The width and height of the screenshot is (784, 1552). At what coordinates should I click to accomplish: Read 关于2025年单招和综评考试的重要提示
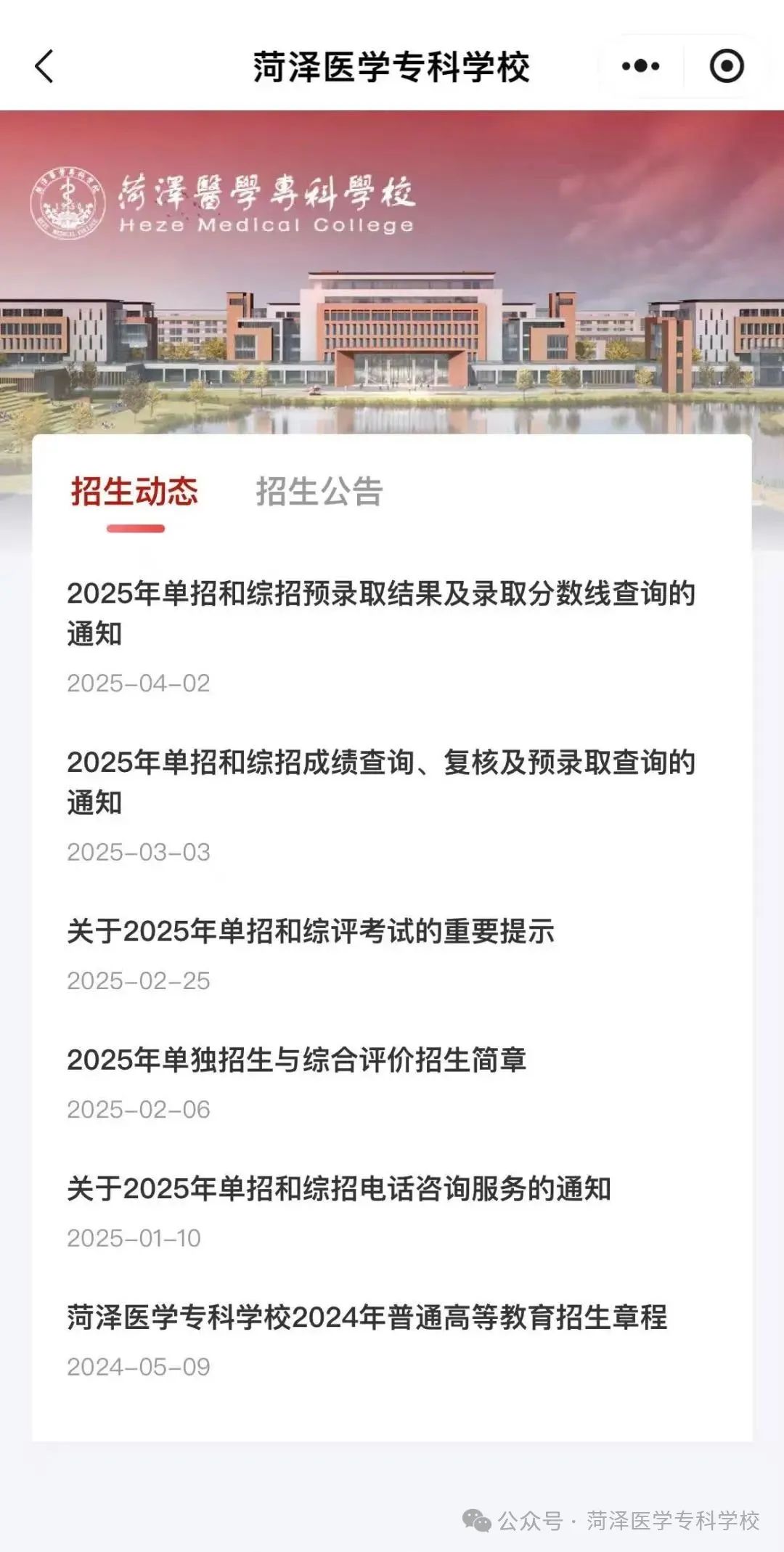tap(311, 932)
